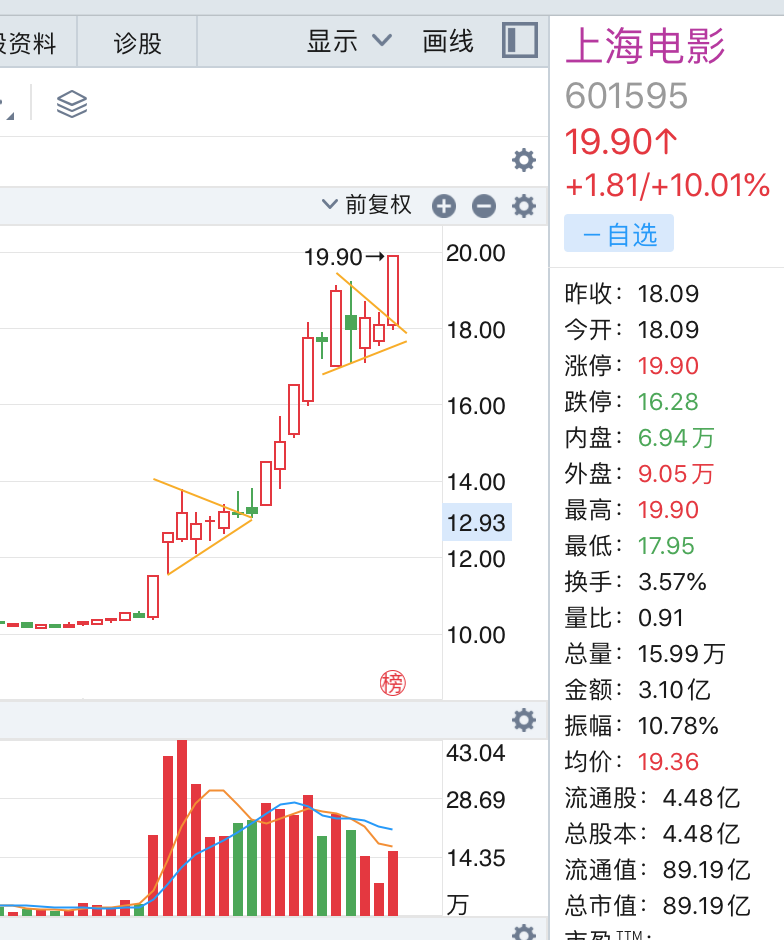
Task: Toggle the side panel layout icon
Action: (520, 40)
